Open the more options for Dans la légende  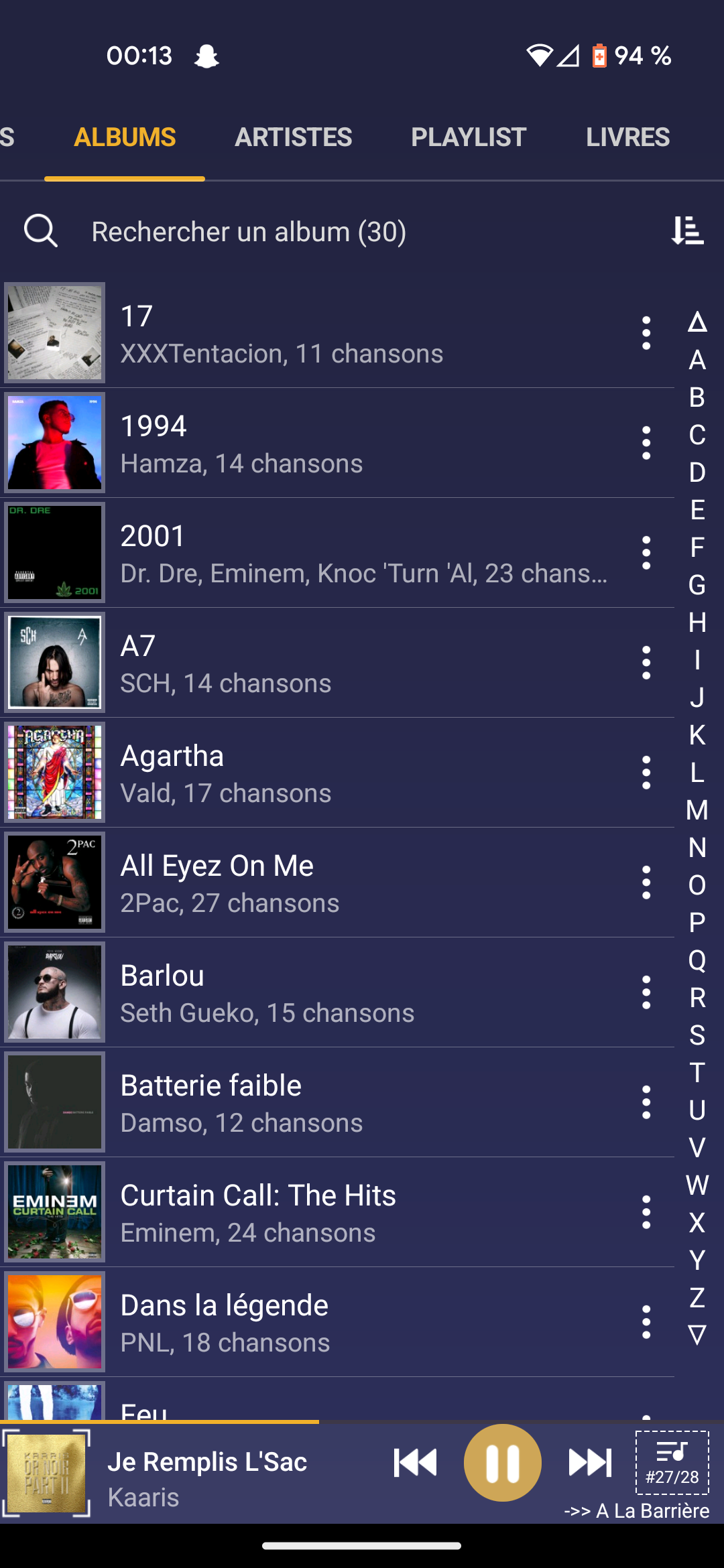point(646,1322)
